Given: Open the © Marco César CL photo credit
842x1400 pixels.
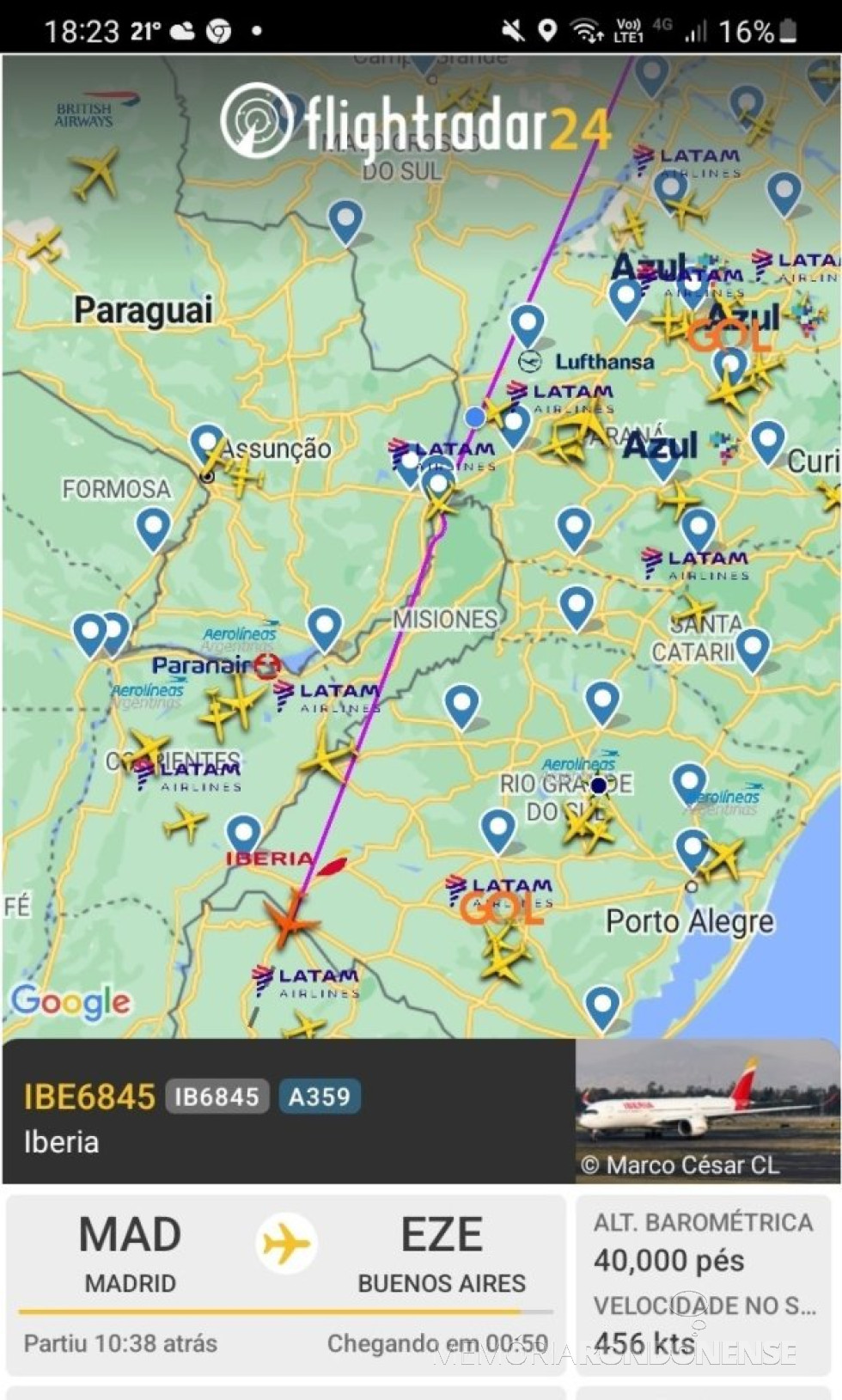Looking at the screenshot, I should (x=681, y=1165).
